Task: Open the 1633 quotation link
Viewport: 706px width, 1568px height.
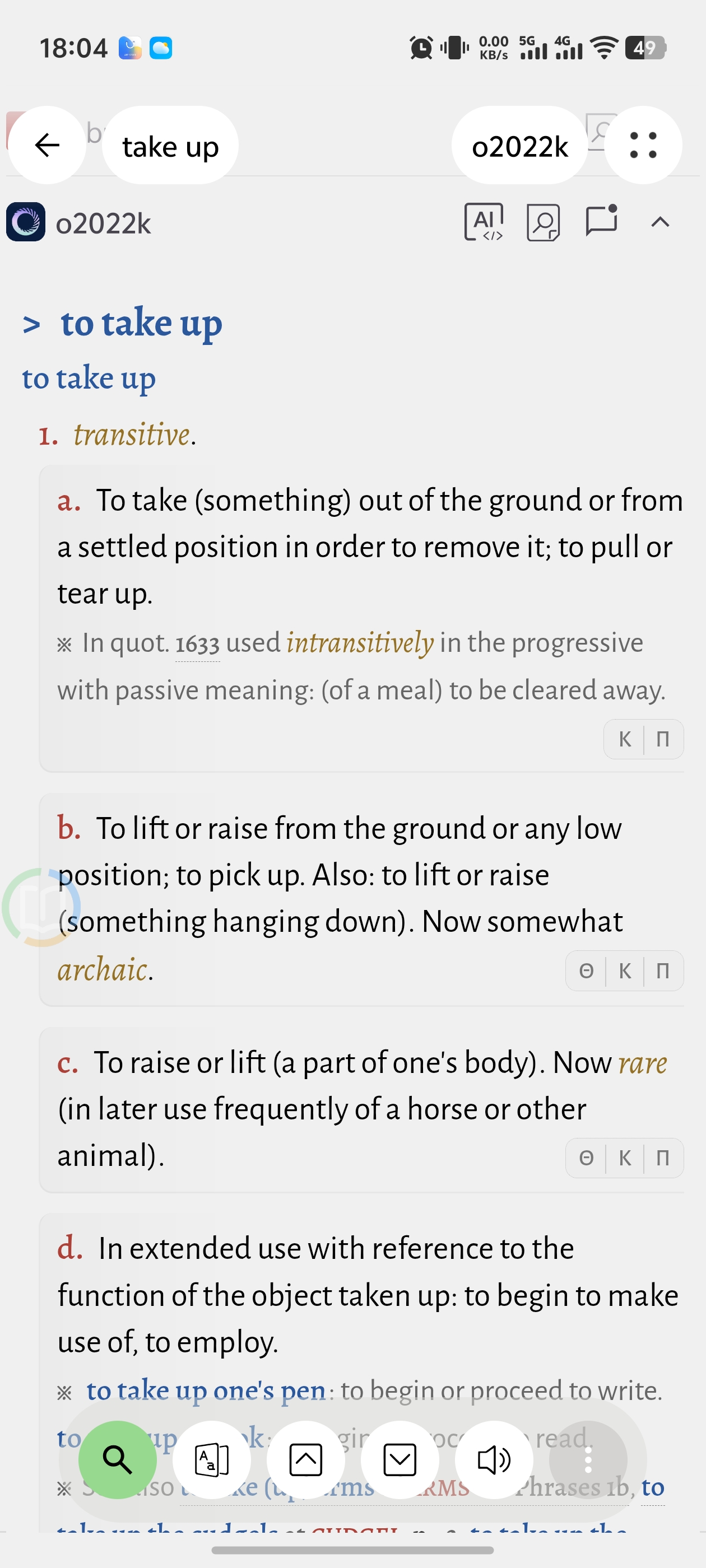Action: coord(197,644)
